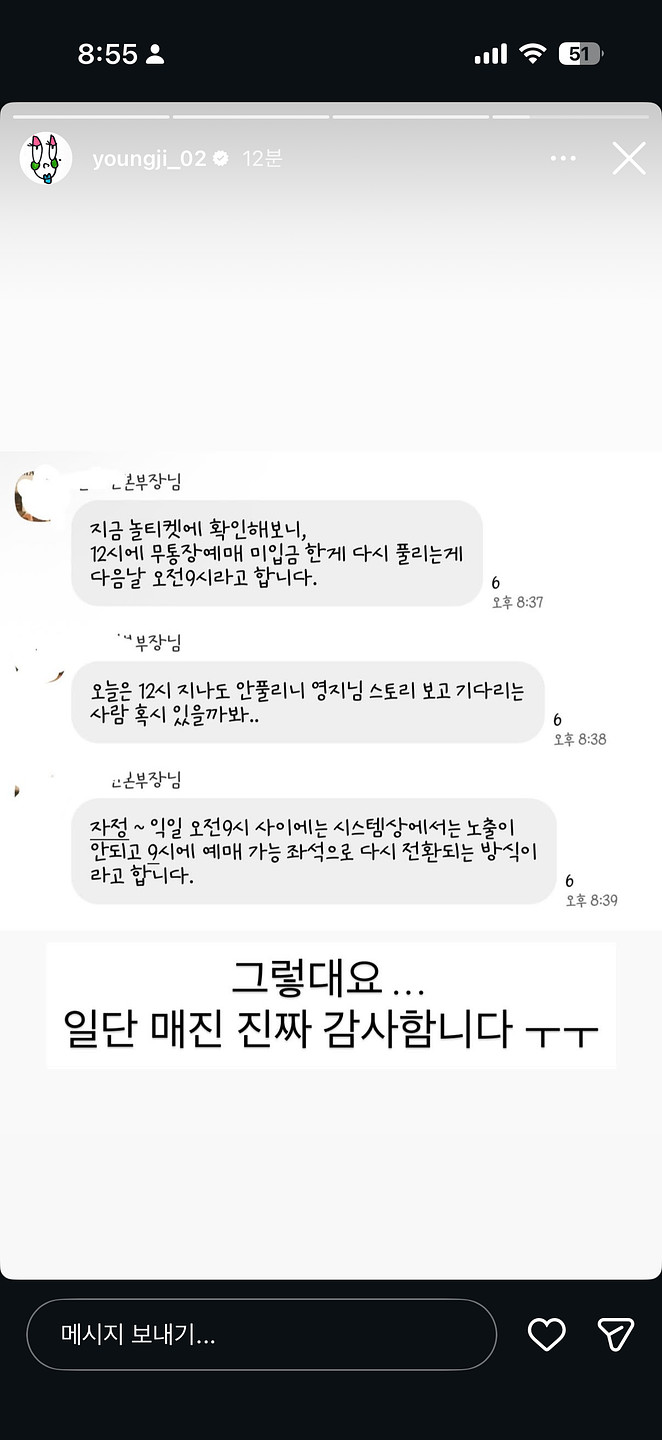Like this story with the heart
Image resolution: width=662 pixels, height=1440 pixels.
coord(546,1334)
